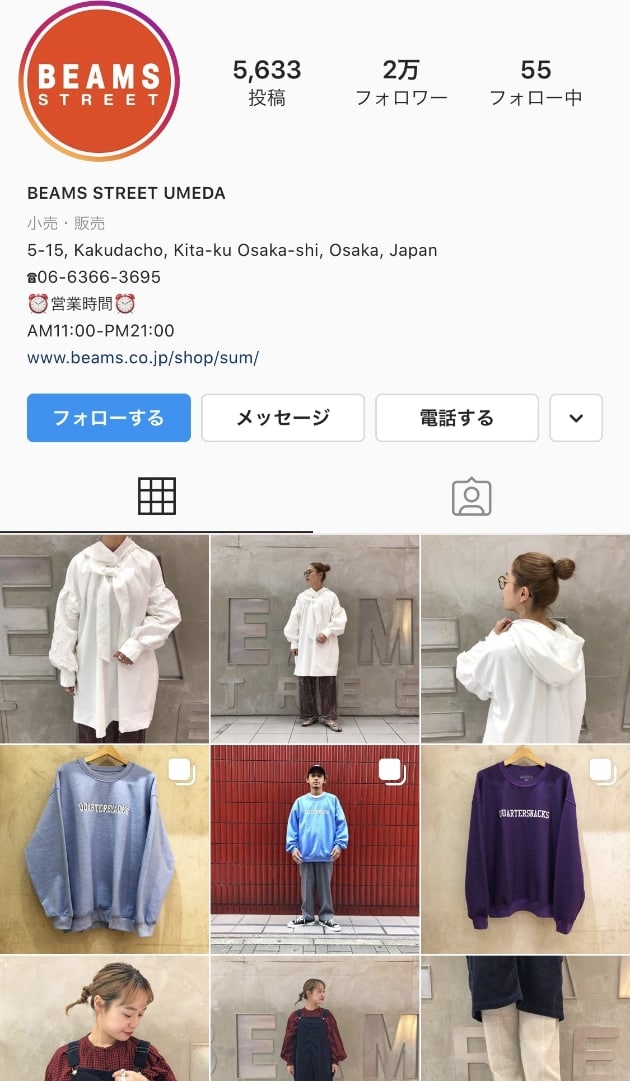Image resolution: width=630 pixels, height=1081 pixels.
Task: Open the red plaid shirt overalls post
Action: 104,1020
